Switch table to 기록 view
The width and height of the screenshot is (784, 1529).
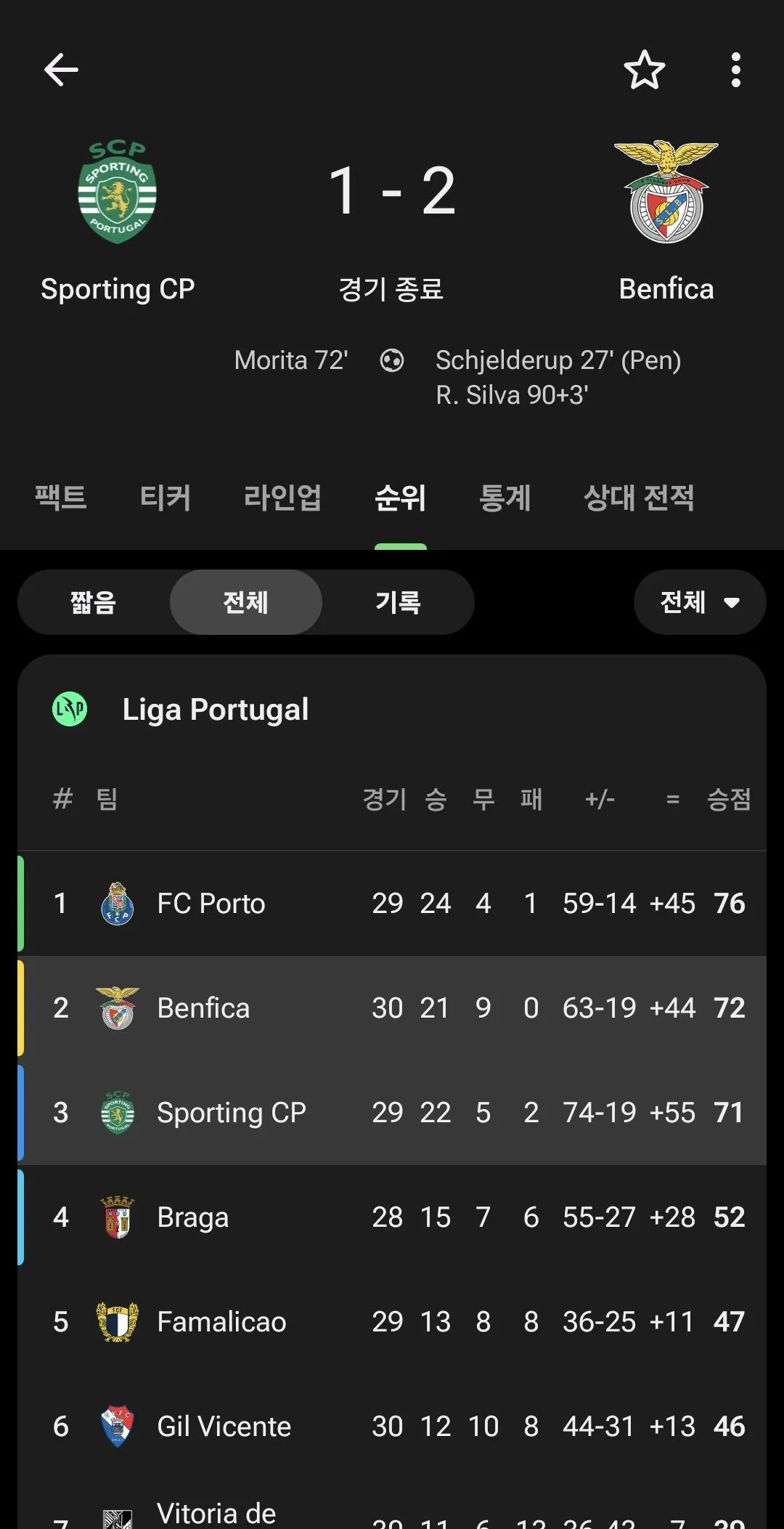click(x=398, y=602)
